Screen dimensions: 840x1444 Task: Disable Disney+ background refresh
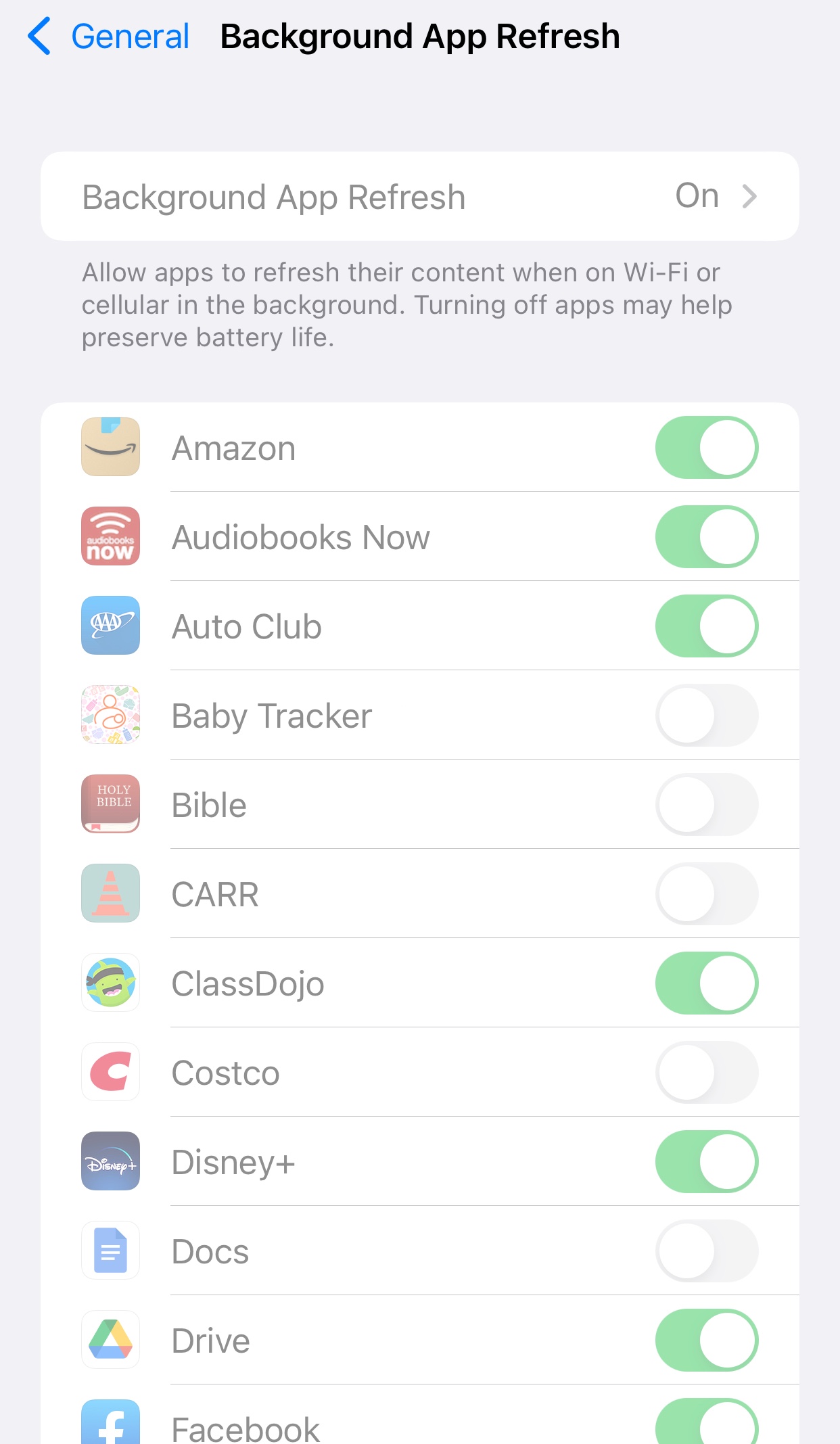pos(706,1162)
